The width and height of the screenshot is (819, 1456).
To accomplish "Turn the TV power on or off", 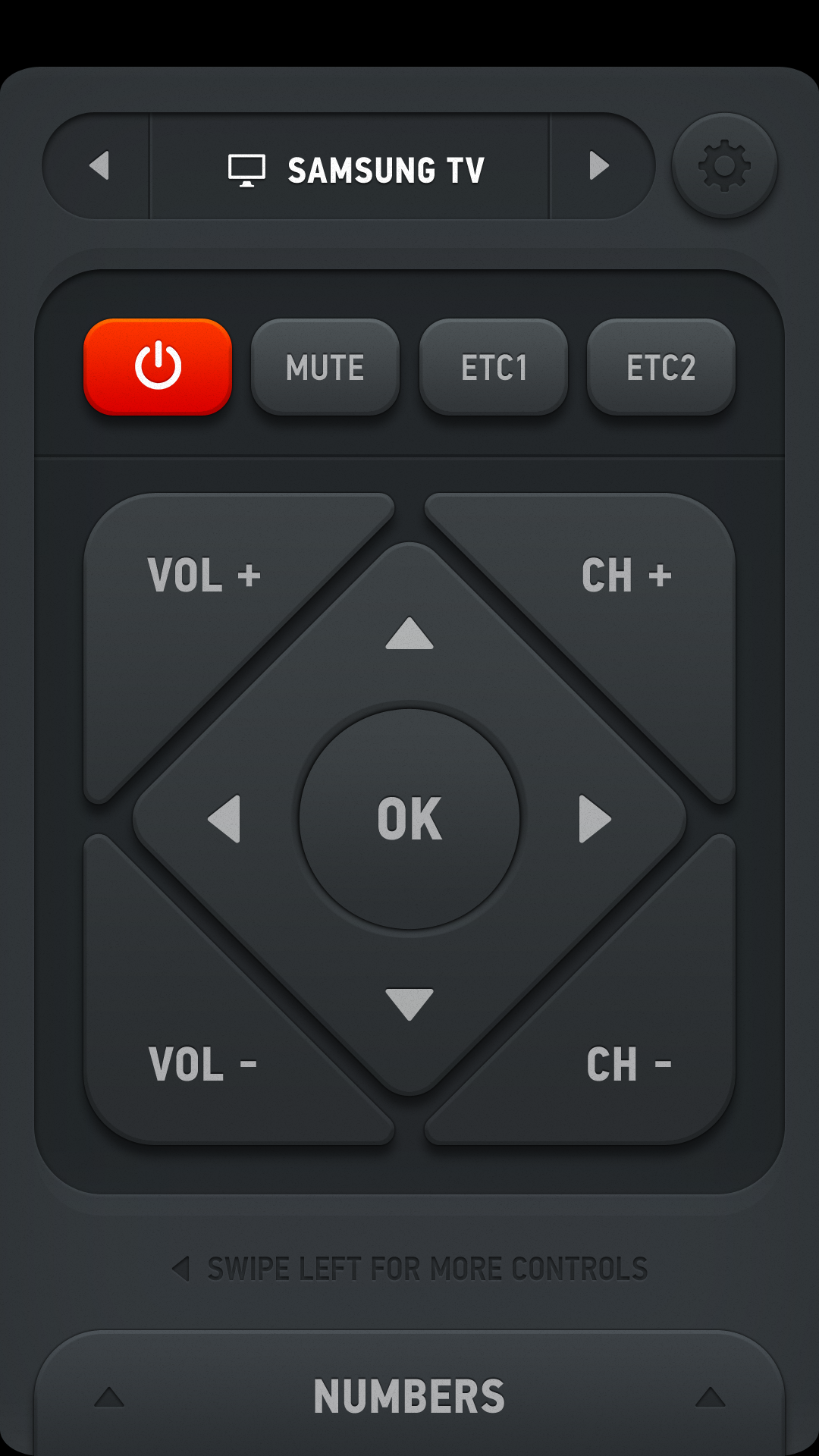I will click(x=158, y=367).
